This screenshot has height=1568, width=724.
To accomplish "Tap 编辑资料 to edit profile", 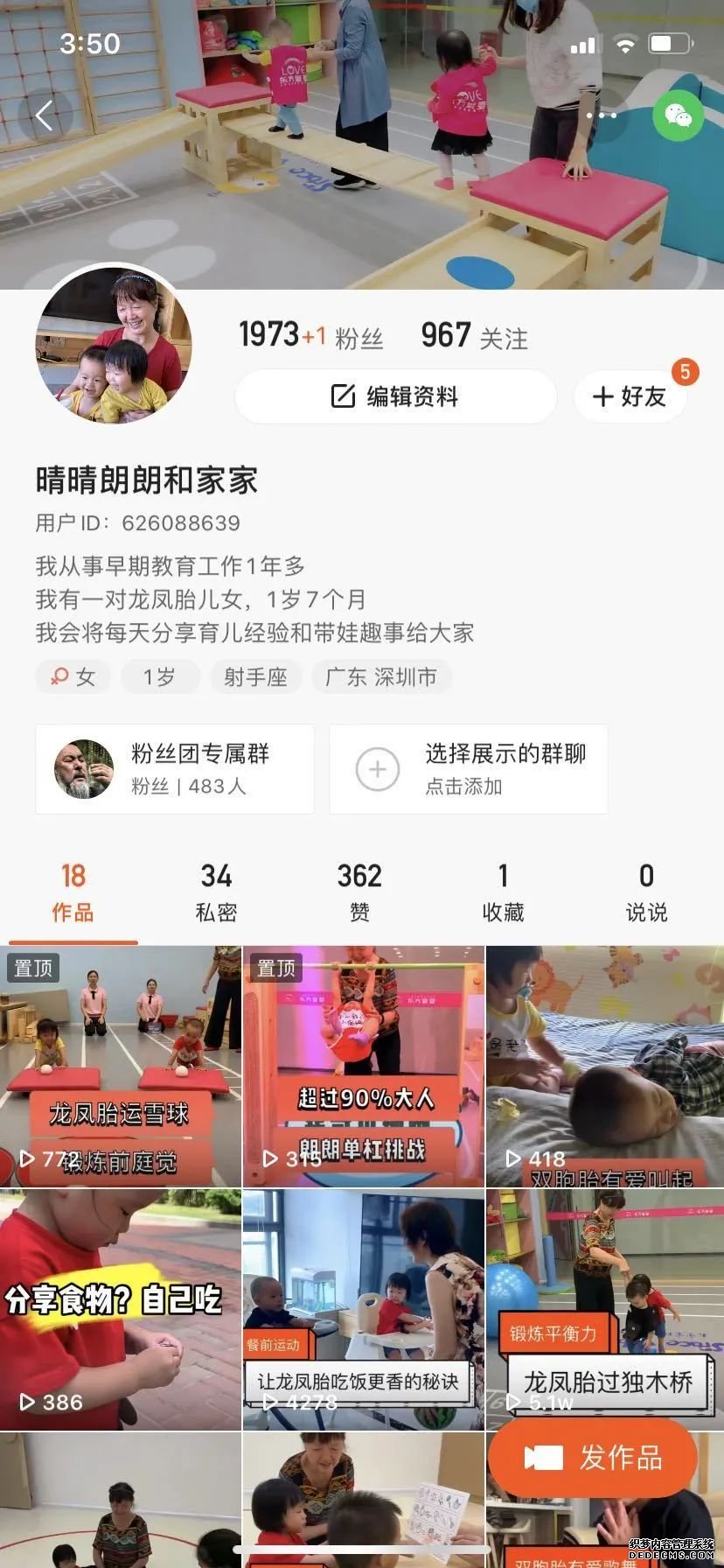I will click(395, 396).
